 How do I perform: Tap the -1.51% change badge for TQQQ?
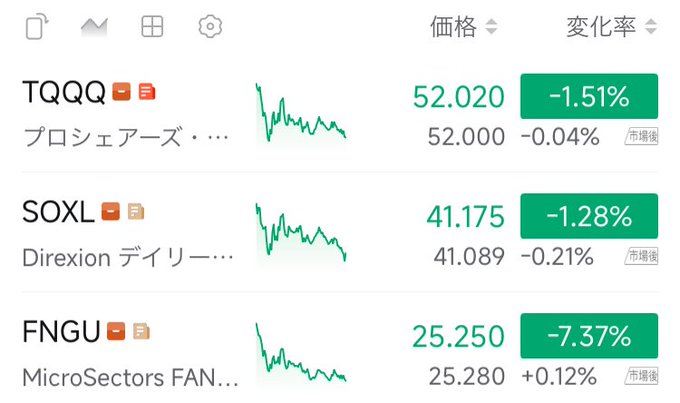589,96
